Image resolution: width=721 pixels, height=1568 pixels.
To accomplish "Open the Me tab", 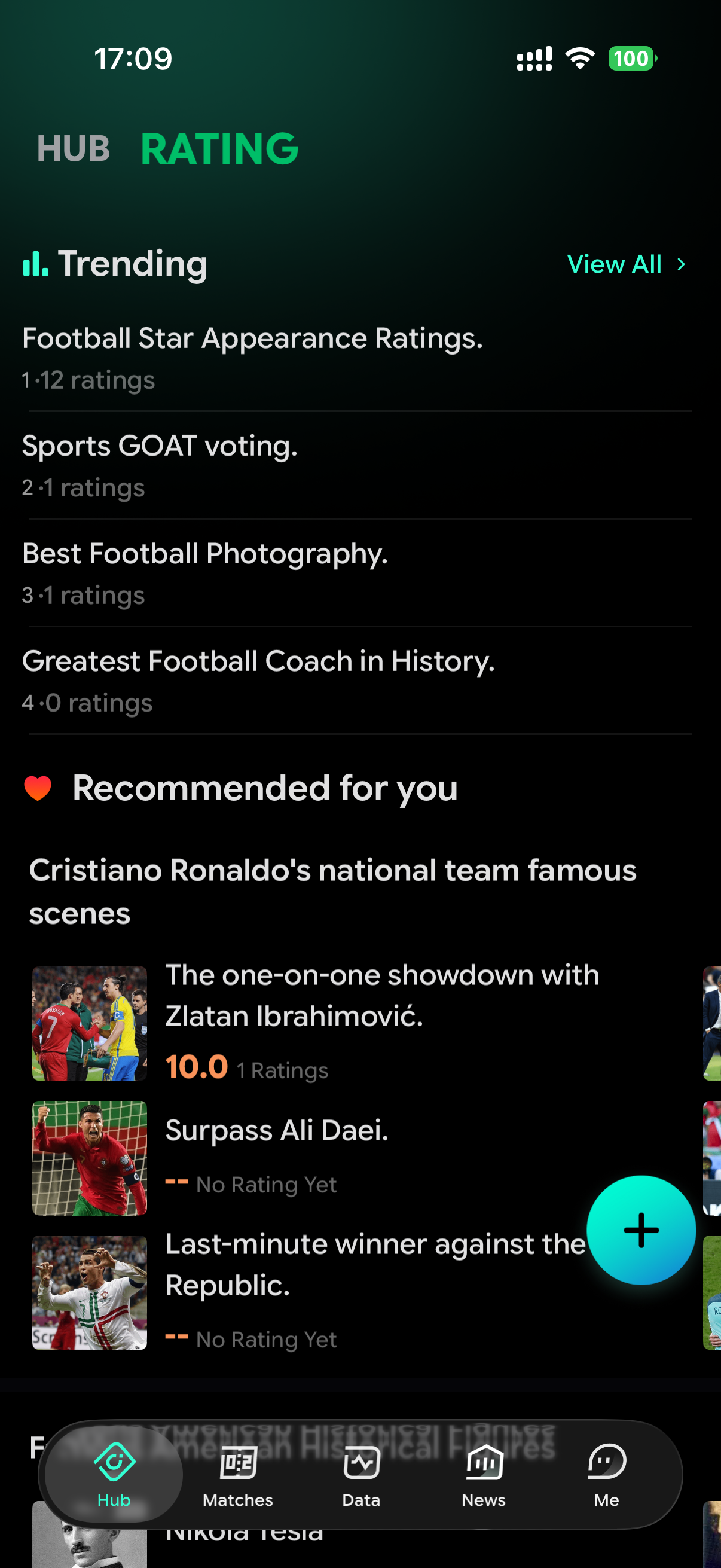I will coord(607,1474).
